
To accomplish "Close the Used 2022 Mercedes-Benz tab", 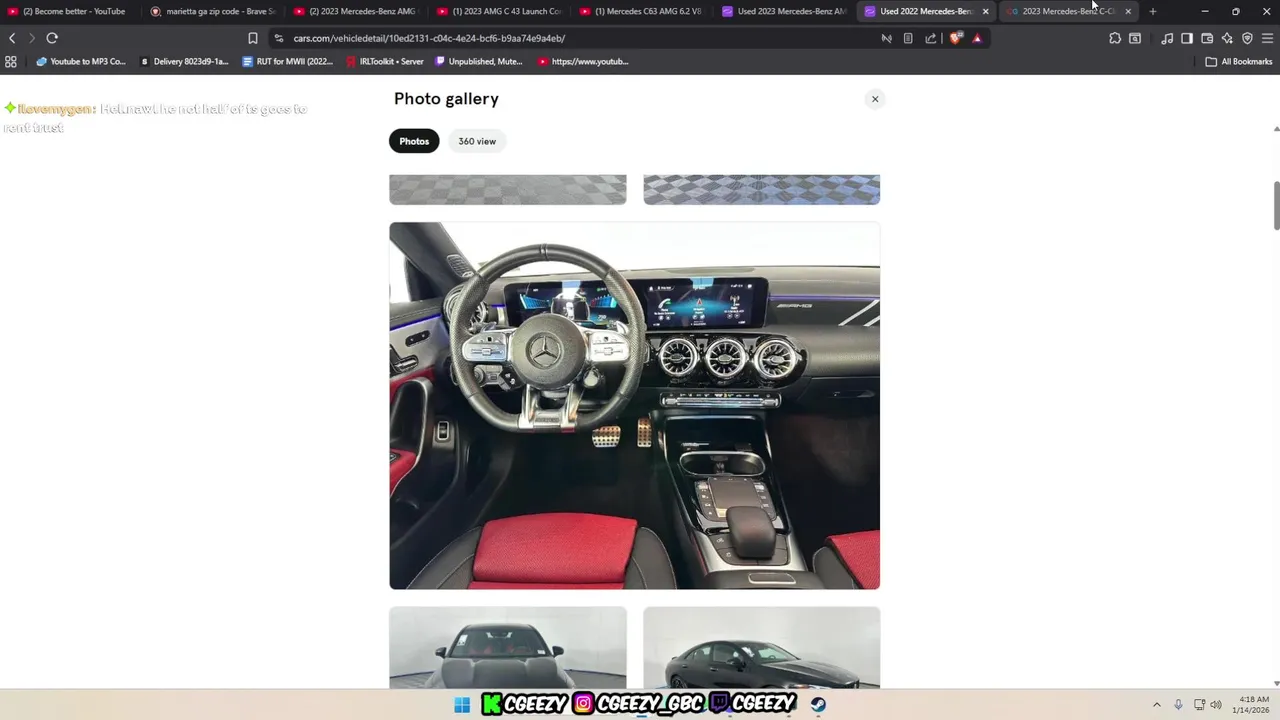I will point(985,11).
